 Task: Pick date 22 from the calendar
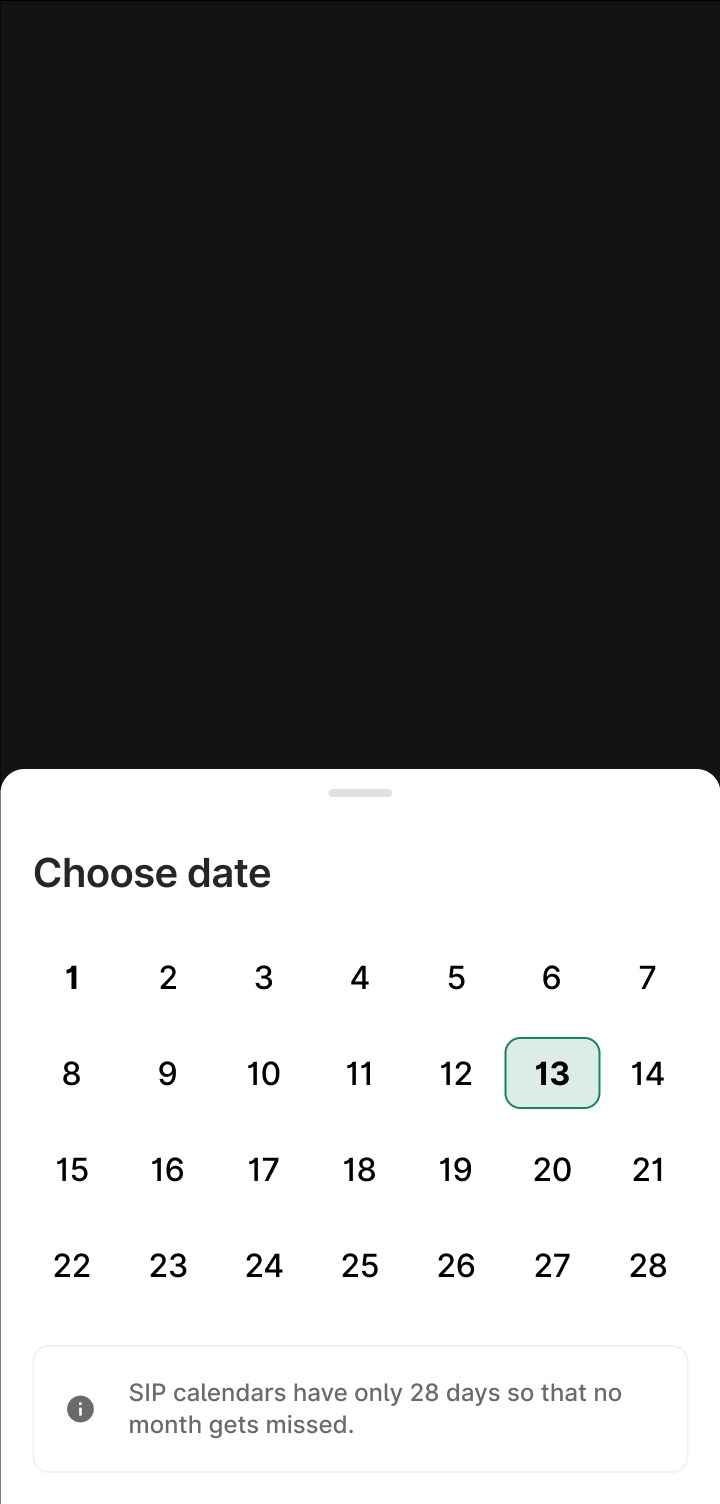[72, 1265]
